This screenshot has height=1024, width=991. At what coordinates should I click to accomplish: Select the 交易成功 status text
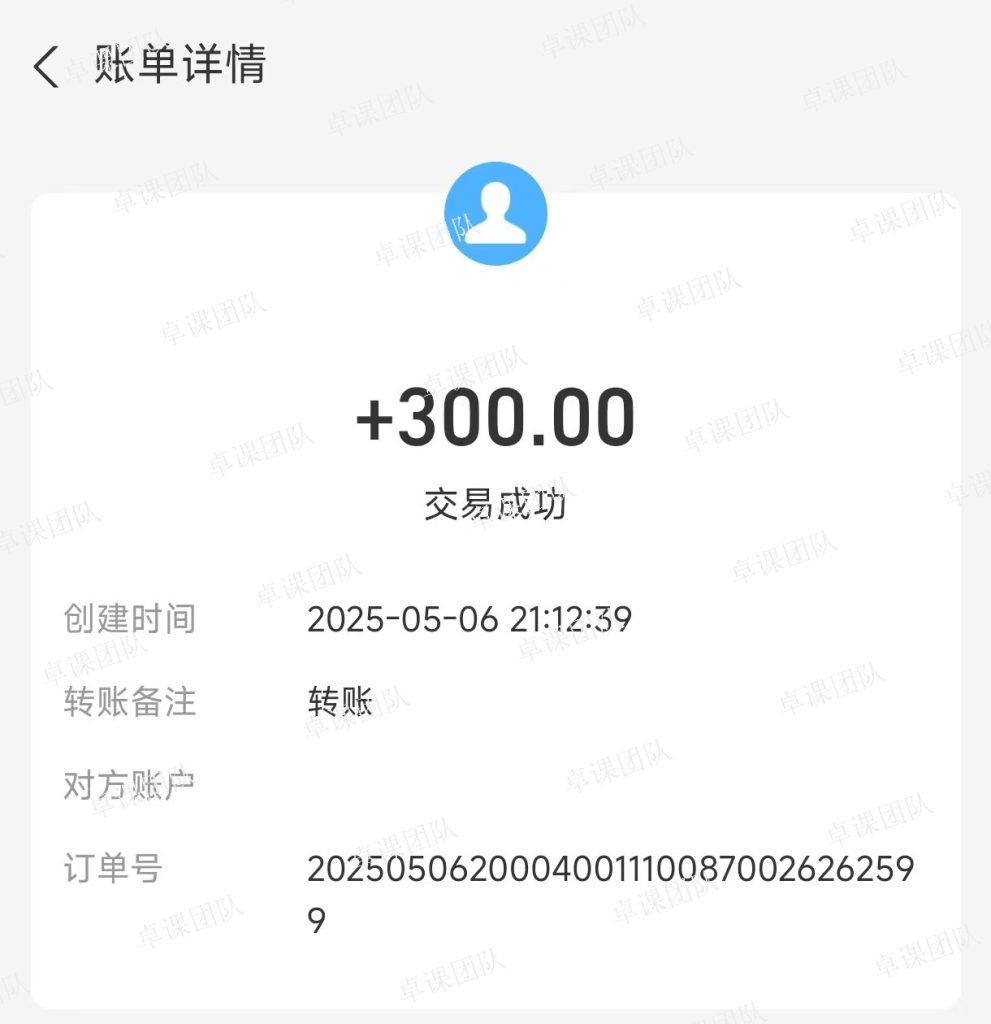tap(495, 505)
